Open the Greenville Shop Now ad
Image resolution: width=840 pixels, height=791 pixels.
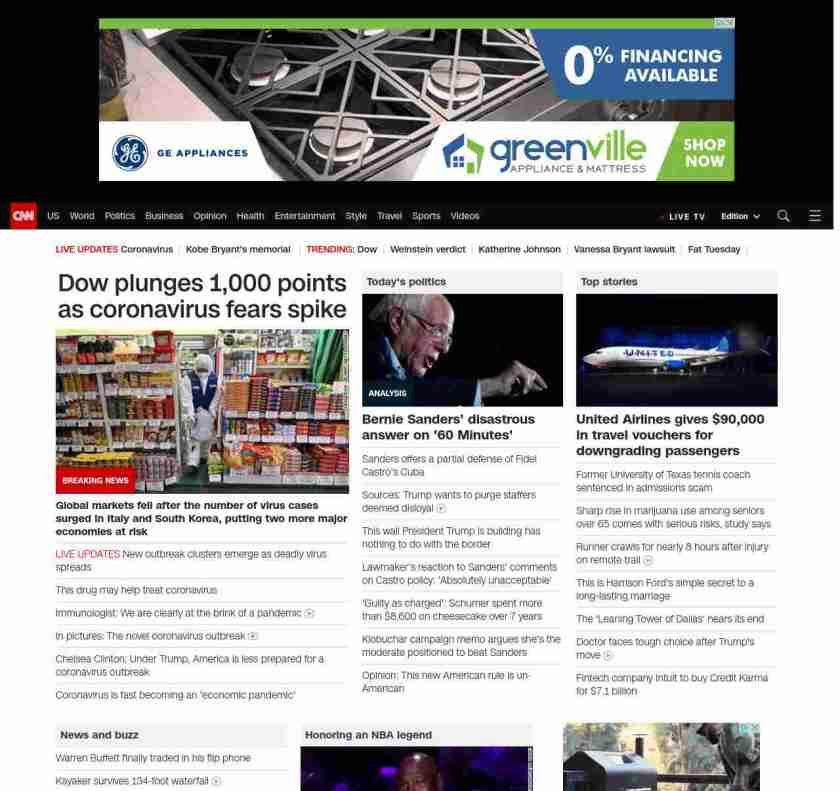704,152
